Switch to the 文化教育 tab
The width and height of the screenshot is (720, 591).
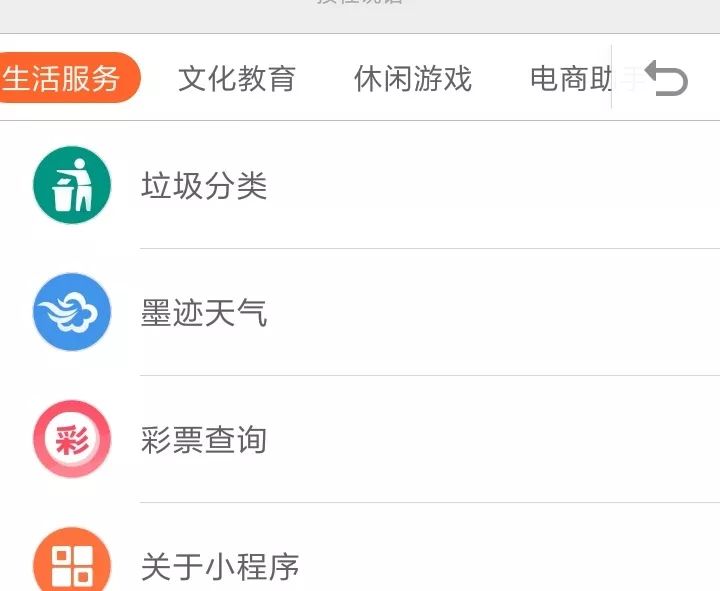pyautogui.click(x=237, y=78)
